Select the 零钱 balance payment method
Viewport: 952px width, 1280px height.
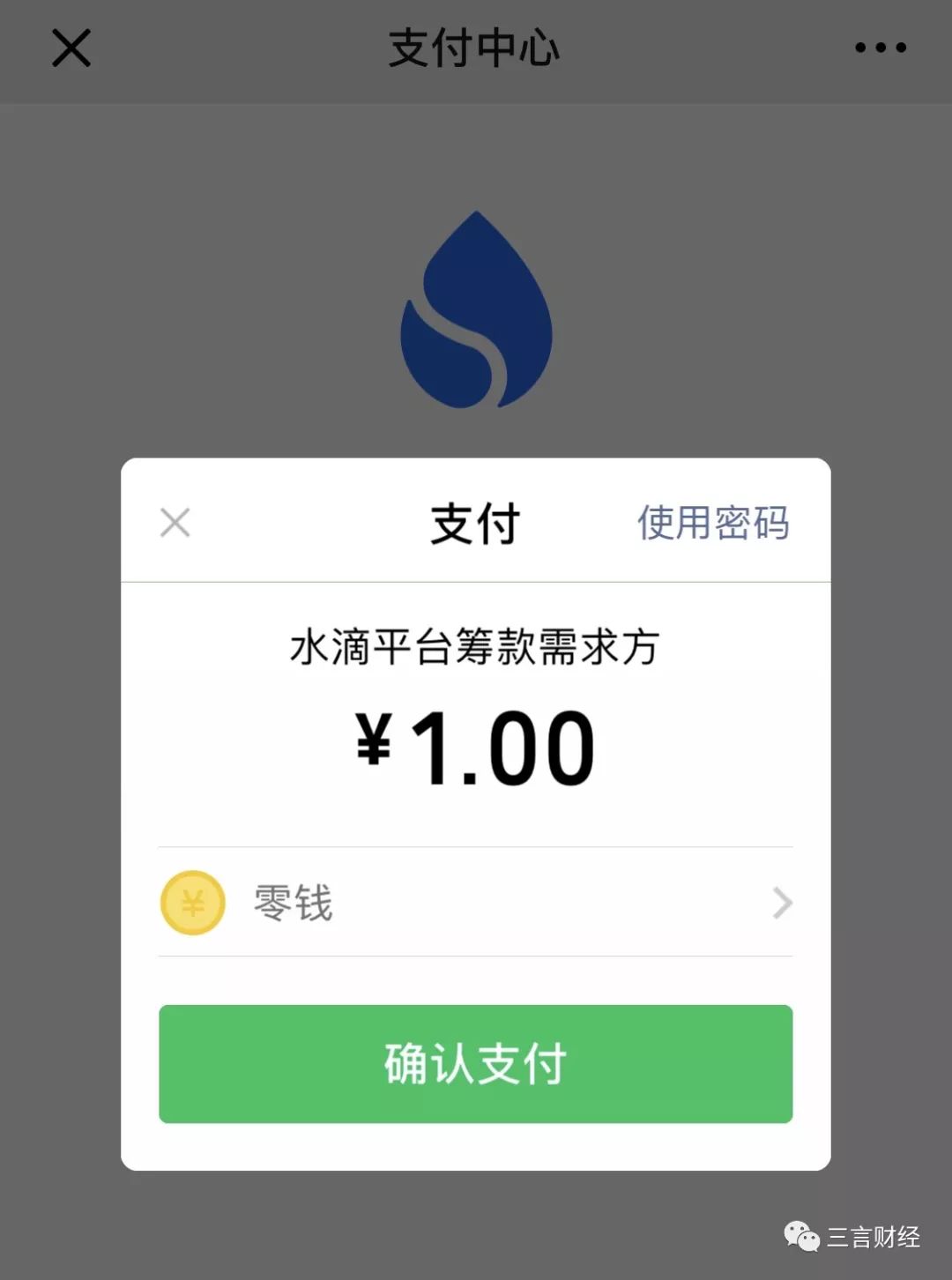click(294, 902)
